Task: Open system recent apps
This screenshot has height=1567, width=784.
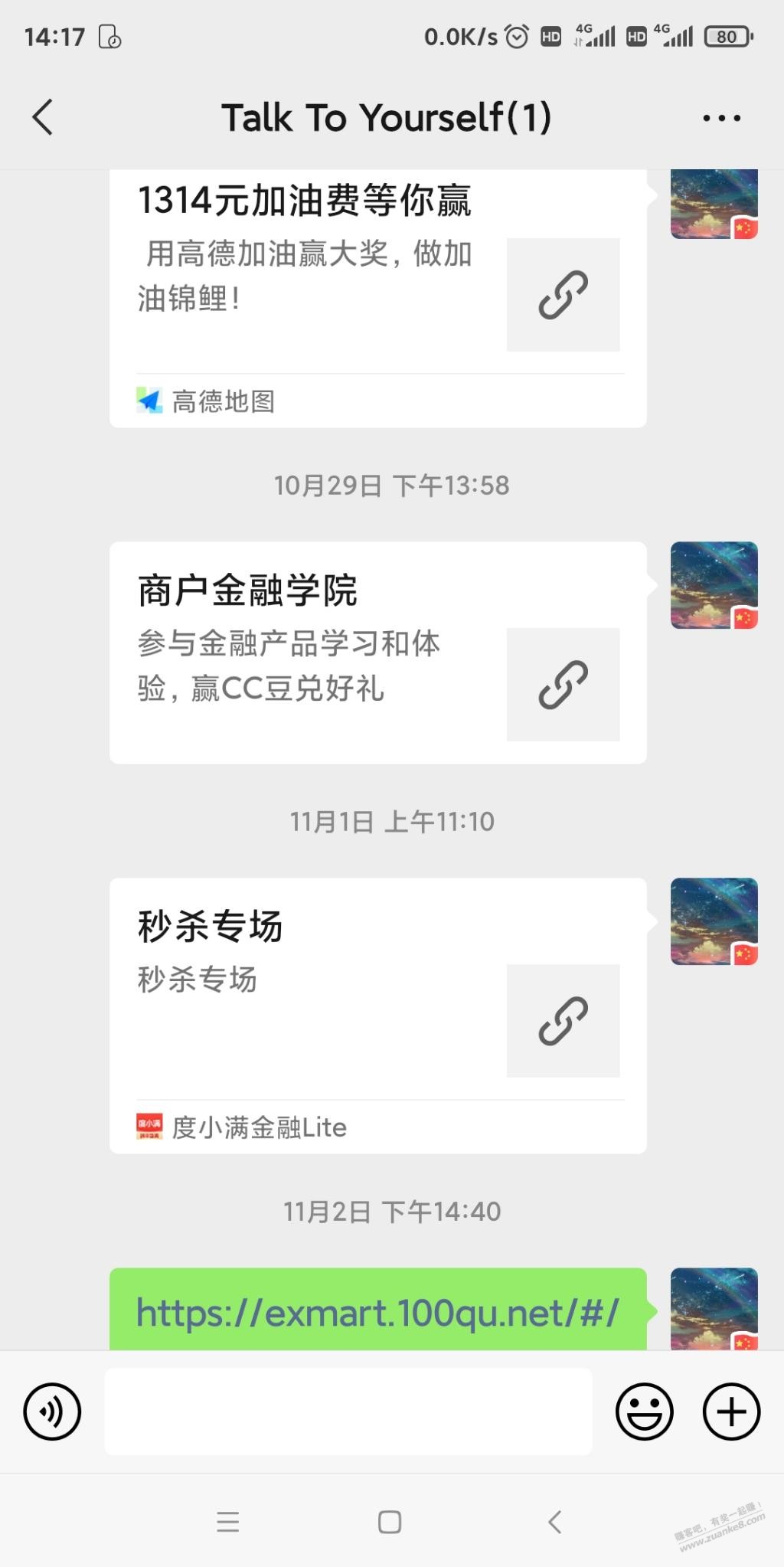Action: point(228,1522)
